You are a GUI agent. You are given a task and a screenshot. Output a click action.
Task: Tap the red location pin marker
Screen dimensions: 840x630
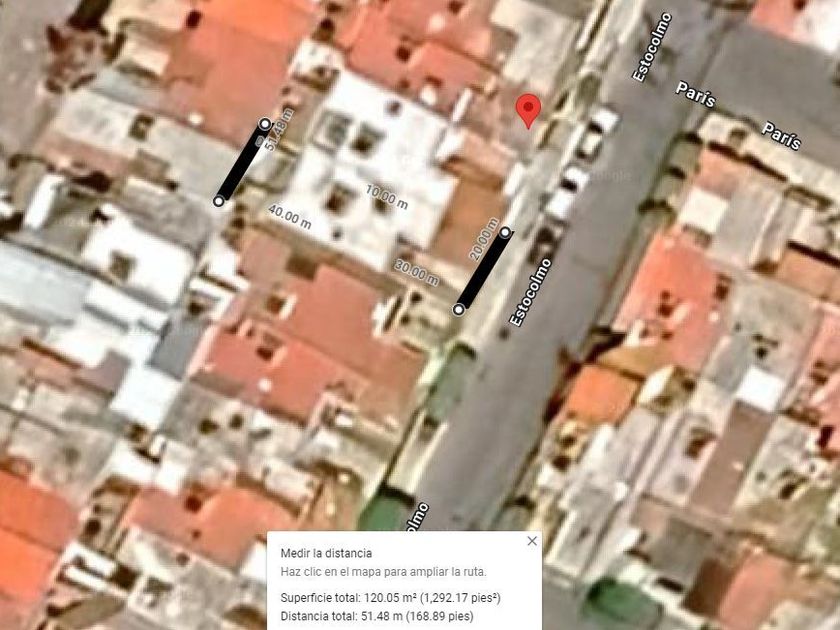(528, 109)
